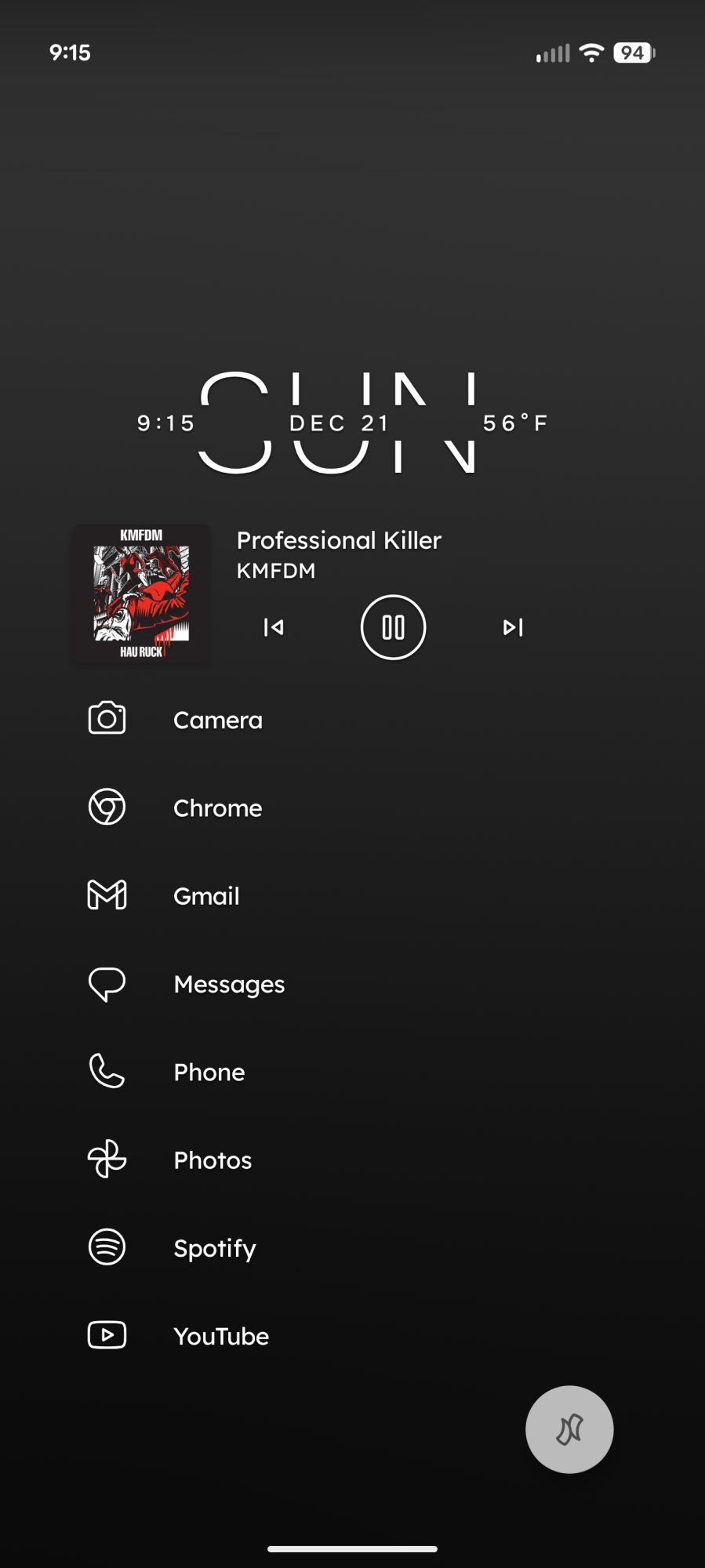Restart the song with the previous button
This screenshot has width=705, height=1568.
coord(272,627)
